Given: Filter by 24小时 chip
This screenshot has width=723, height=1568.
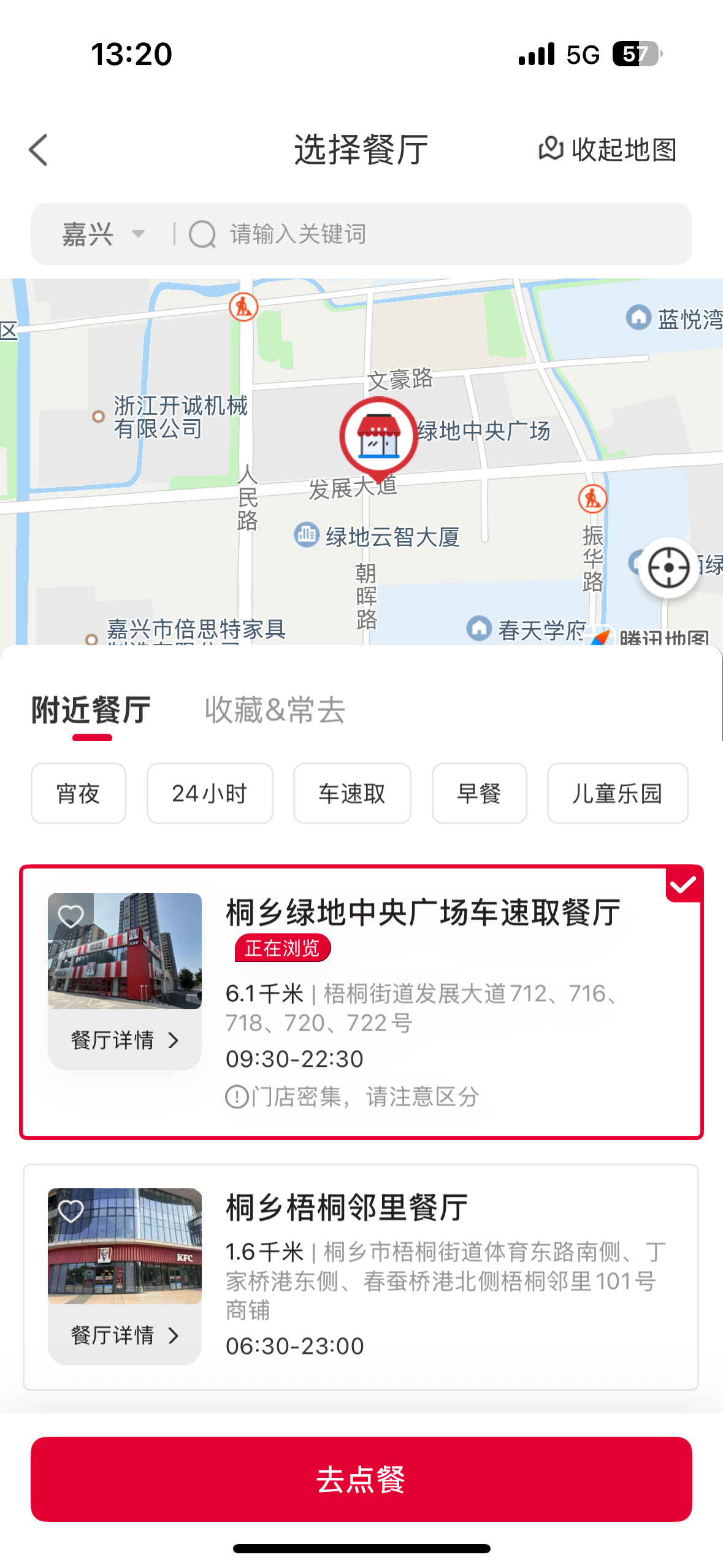Looking at the screenshot, I should coord(210,793).
